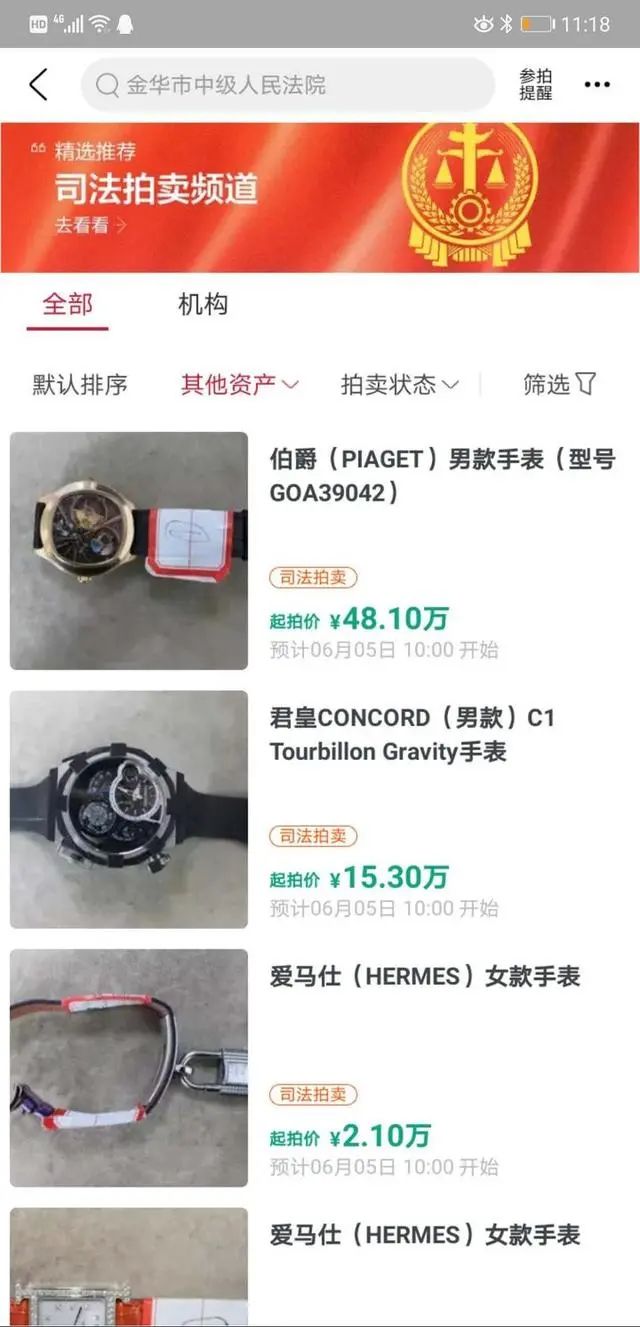Select the 全部 tab
Image resolution: width=640 pixels, height=1327 pixels.
tap(67, 304)
